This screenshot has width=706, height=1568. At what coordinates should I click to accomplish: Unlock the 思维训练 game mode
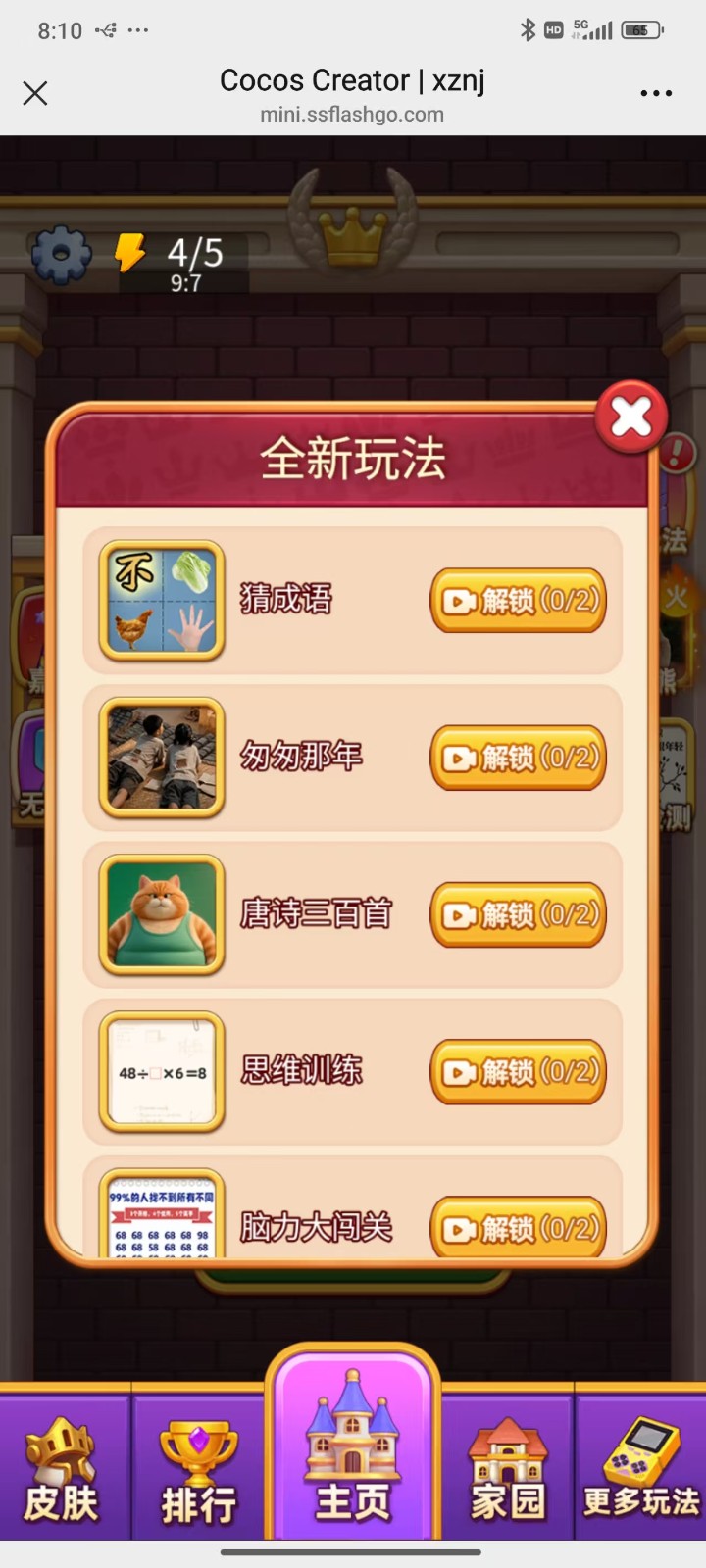[x=518, y=1071]
